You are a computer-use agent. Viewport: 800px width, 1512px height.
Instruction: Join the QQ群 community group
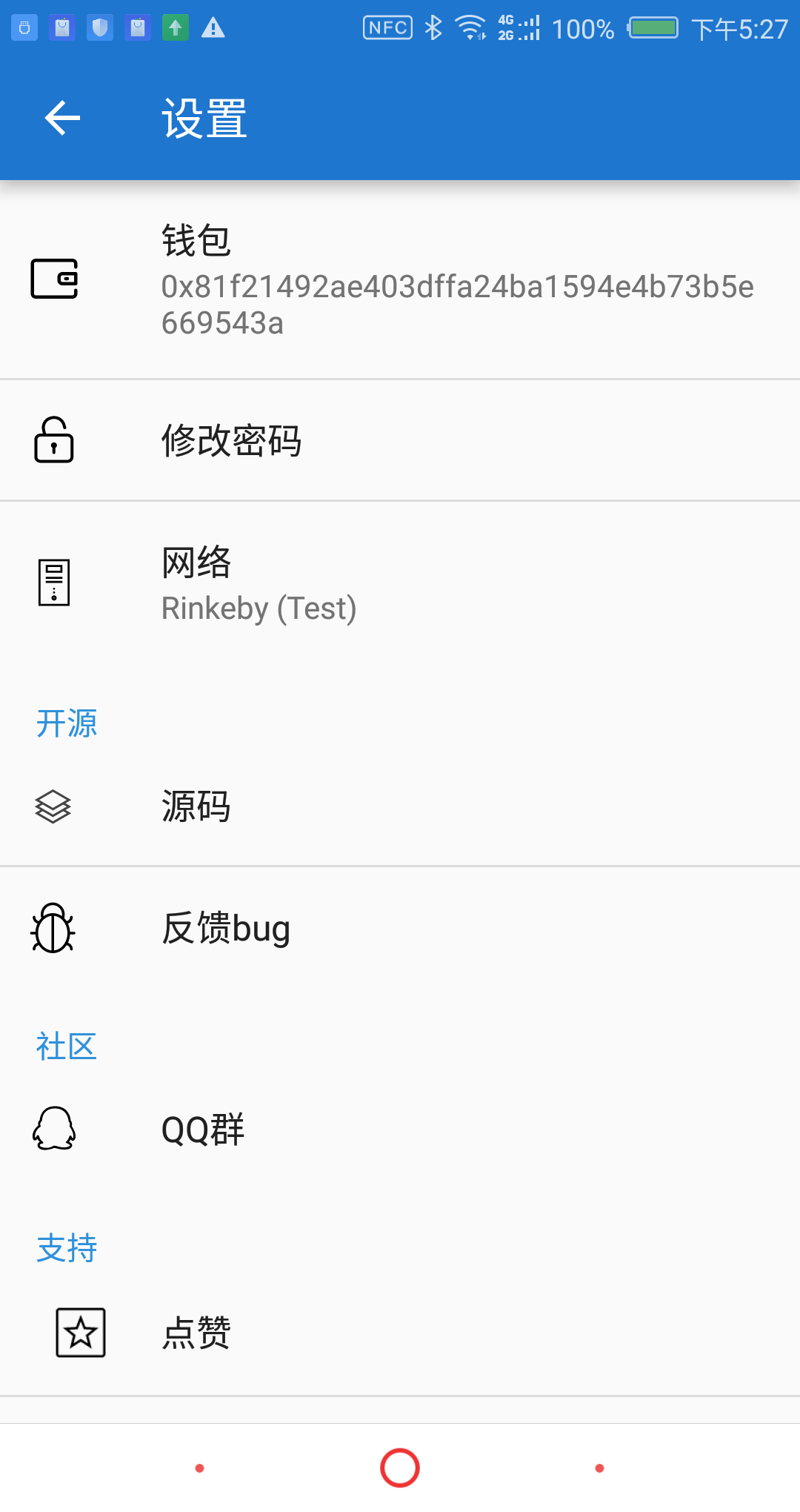400,1130
